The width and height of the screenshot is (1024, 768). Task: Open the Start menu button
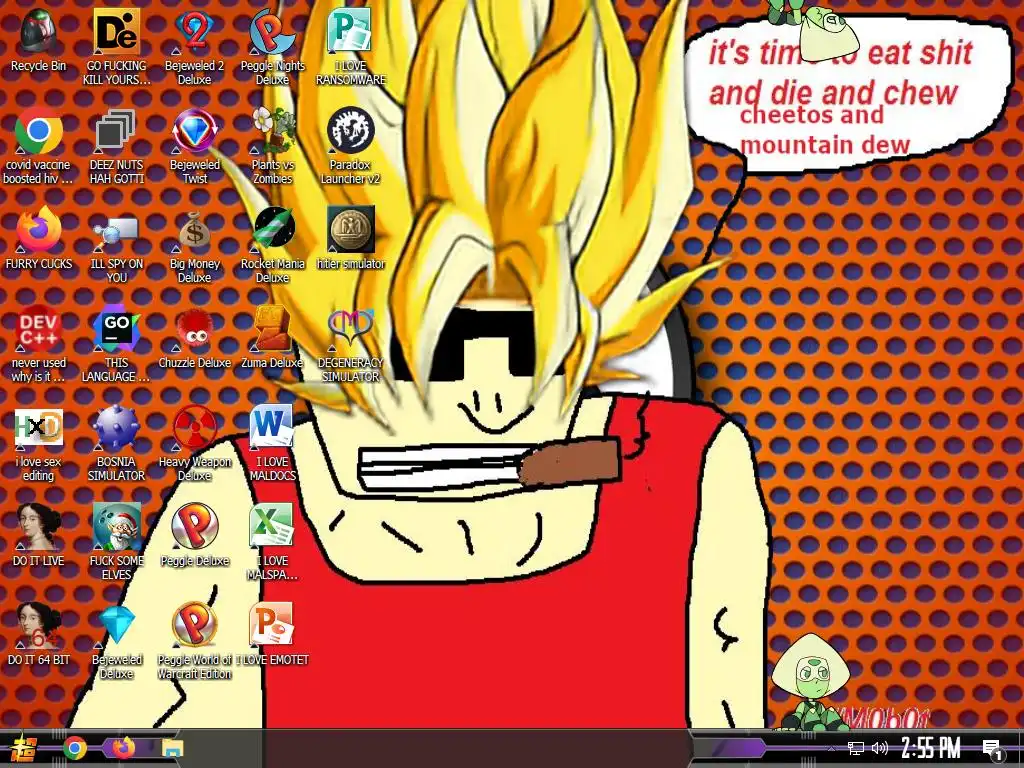point(23,748)
